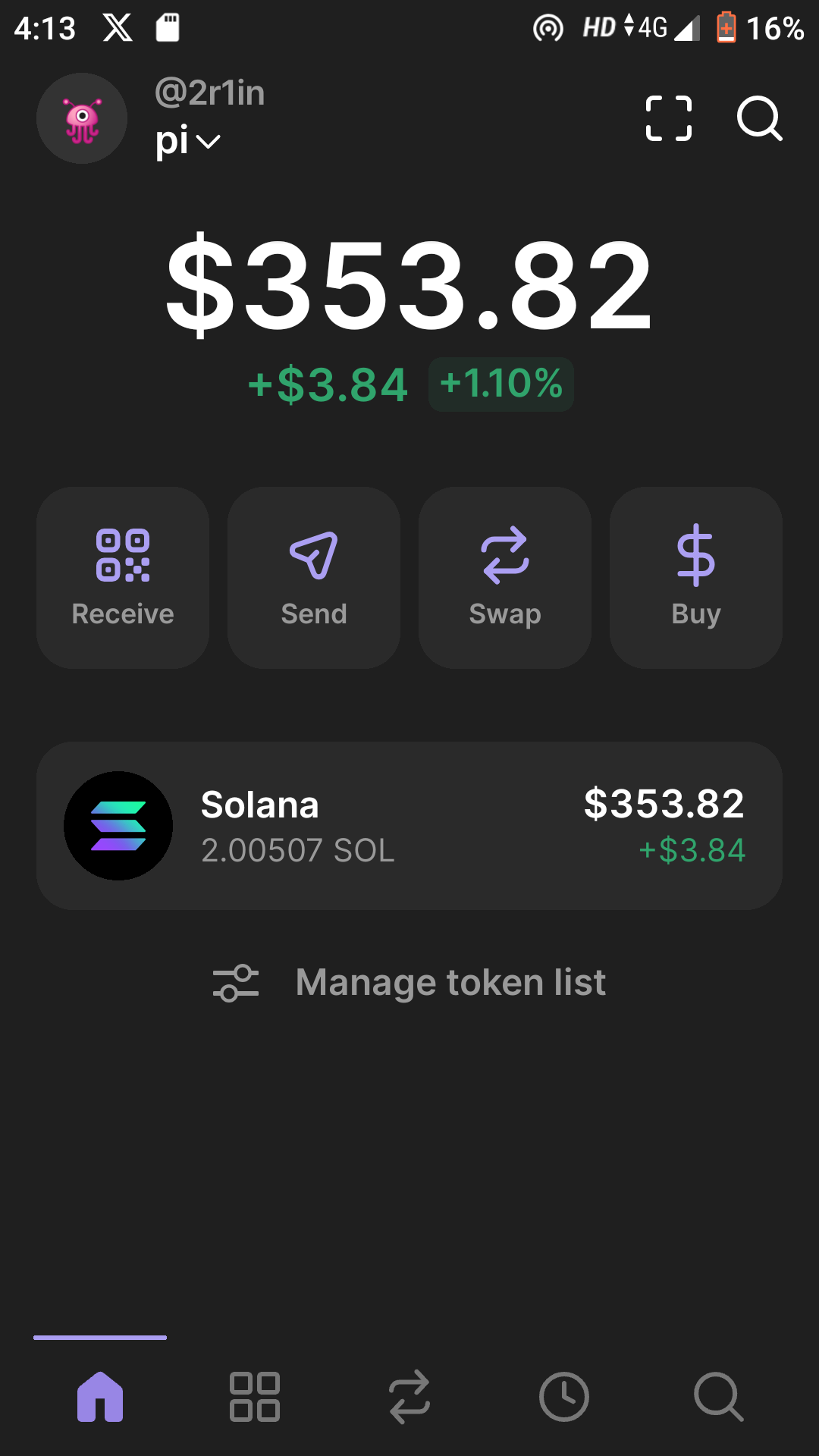Open the Swap button card

pyautogui.click(x=505, y=578)
